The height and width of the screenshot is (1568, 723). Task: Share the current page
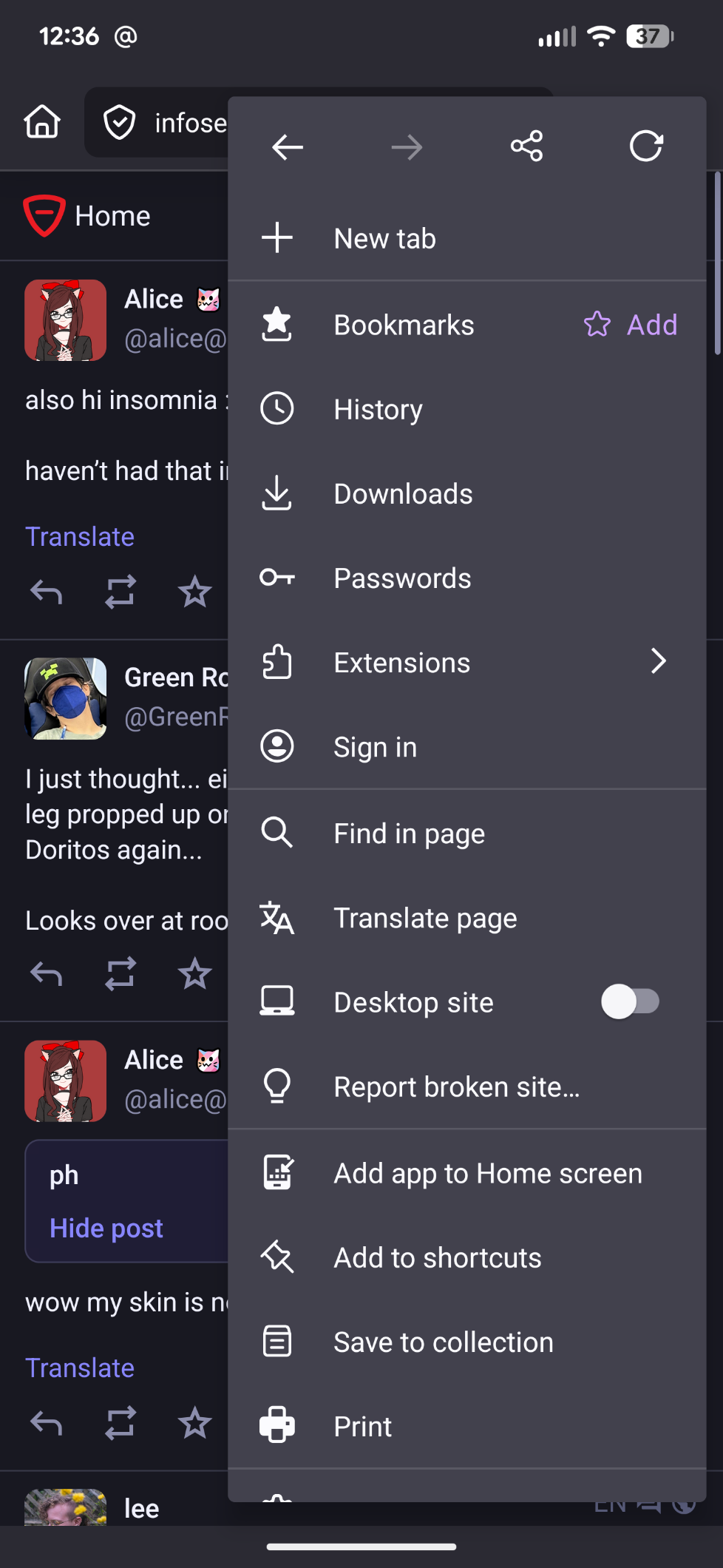(526, 146)
